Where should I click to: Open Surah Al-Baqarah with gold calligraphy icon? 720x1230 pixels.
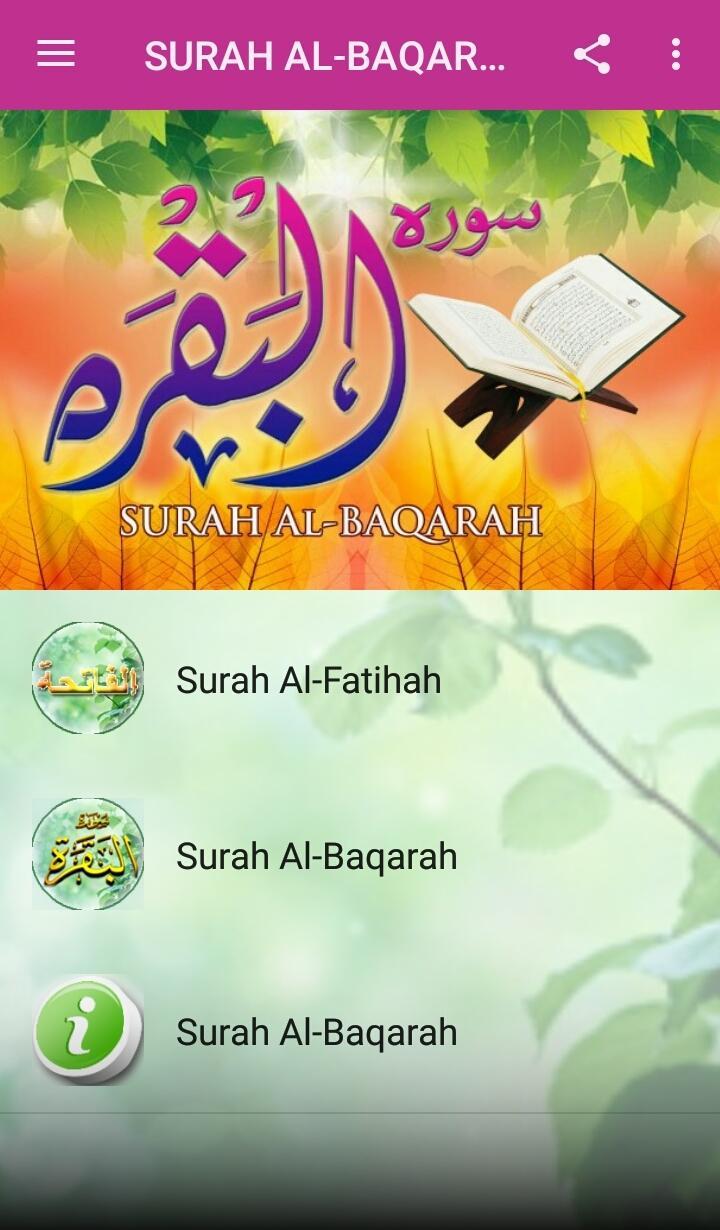click(x=316, y=856)
